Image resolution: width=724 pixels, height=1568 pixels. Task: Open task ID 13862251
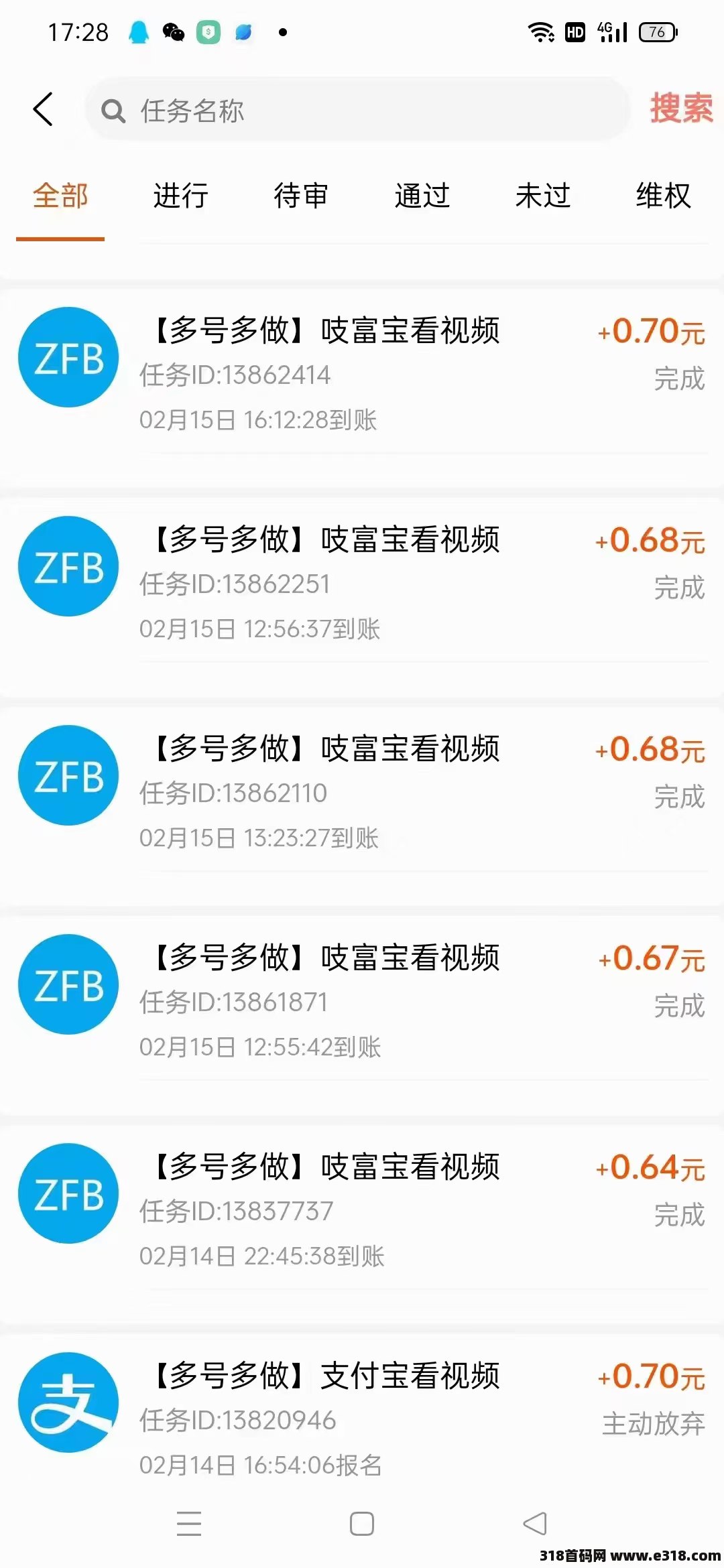pyautogui.click(x=362, y=583)
